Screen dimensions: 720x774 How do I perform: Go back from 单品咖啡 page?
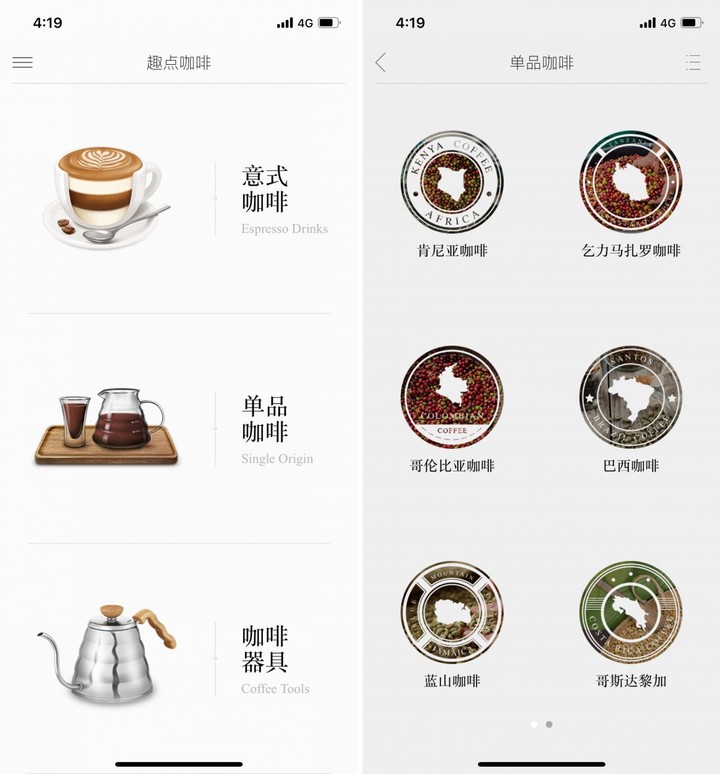(x=381, y=62)
